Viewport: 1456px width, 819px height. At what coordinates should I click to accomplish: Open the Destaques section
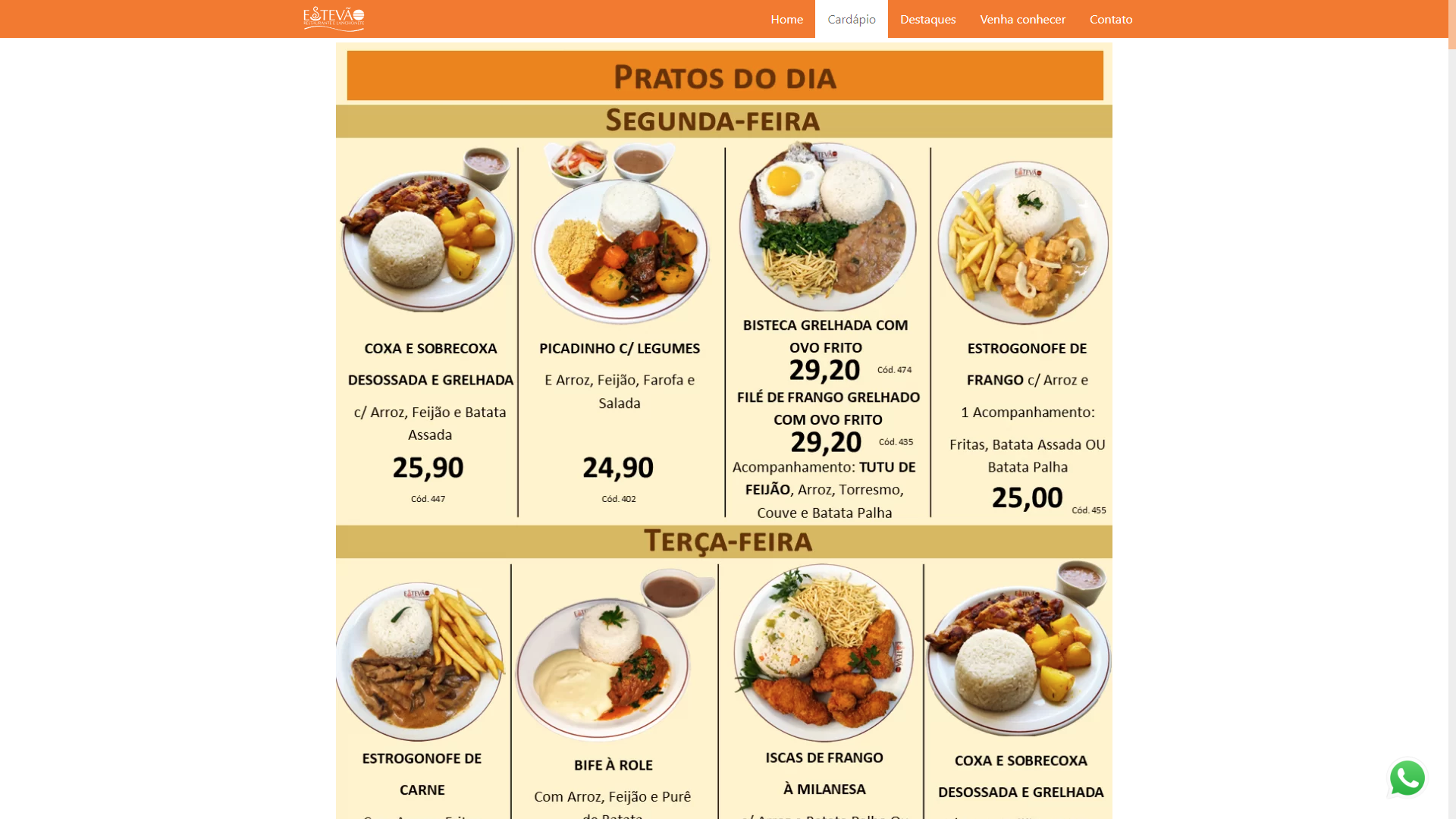[927, 19]
